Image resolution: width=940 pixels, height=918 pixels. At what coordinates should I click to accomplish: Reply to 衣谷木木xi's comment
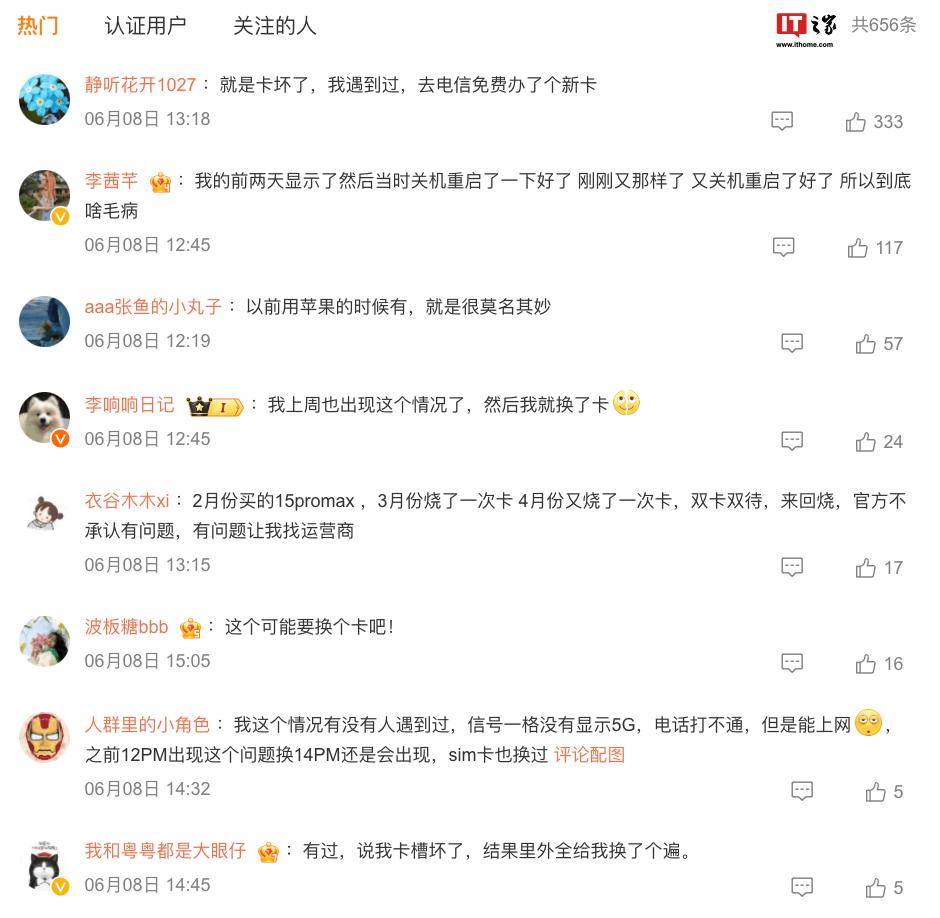tap(792, 567)
